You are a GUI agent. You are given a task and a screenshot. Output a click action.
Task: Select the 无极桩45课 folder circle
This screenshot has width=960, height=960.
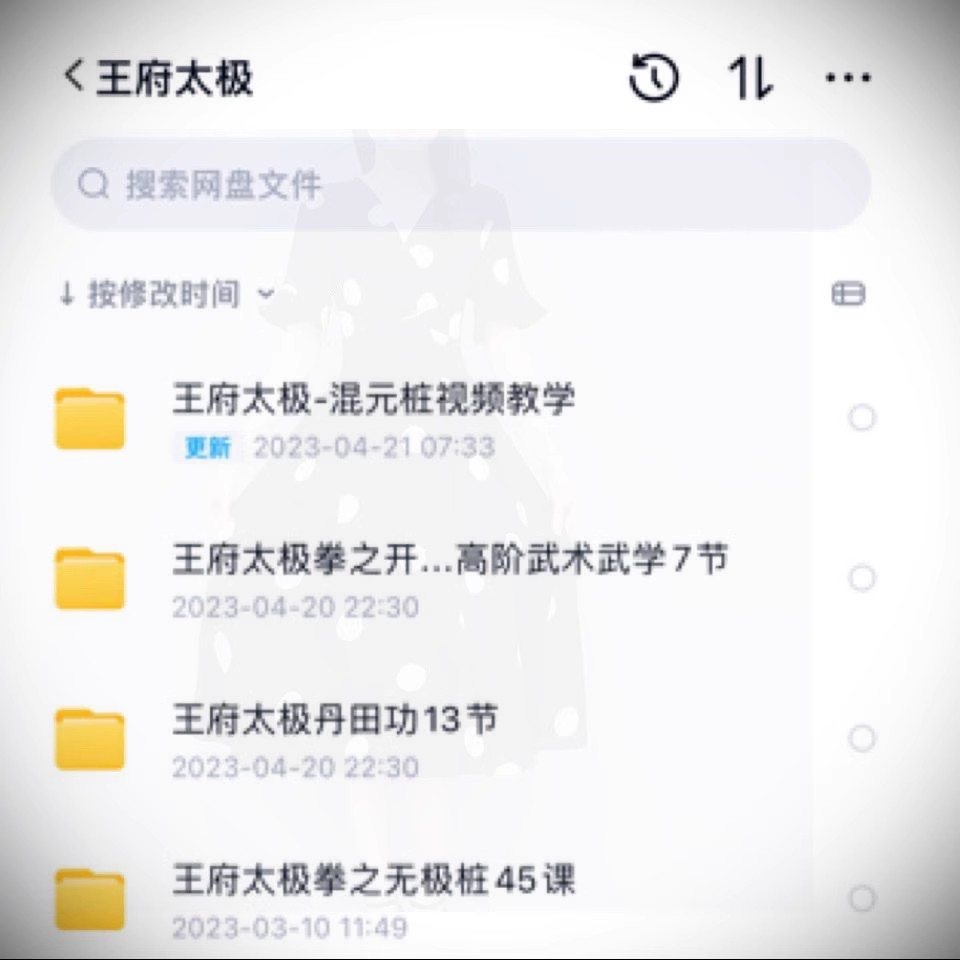(x=862, y=899)
